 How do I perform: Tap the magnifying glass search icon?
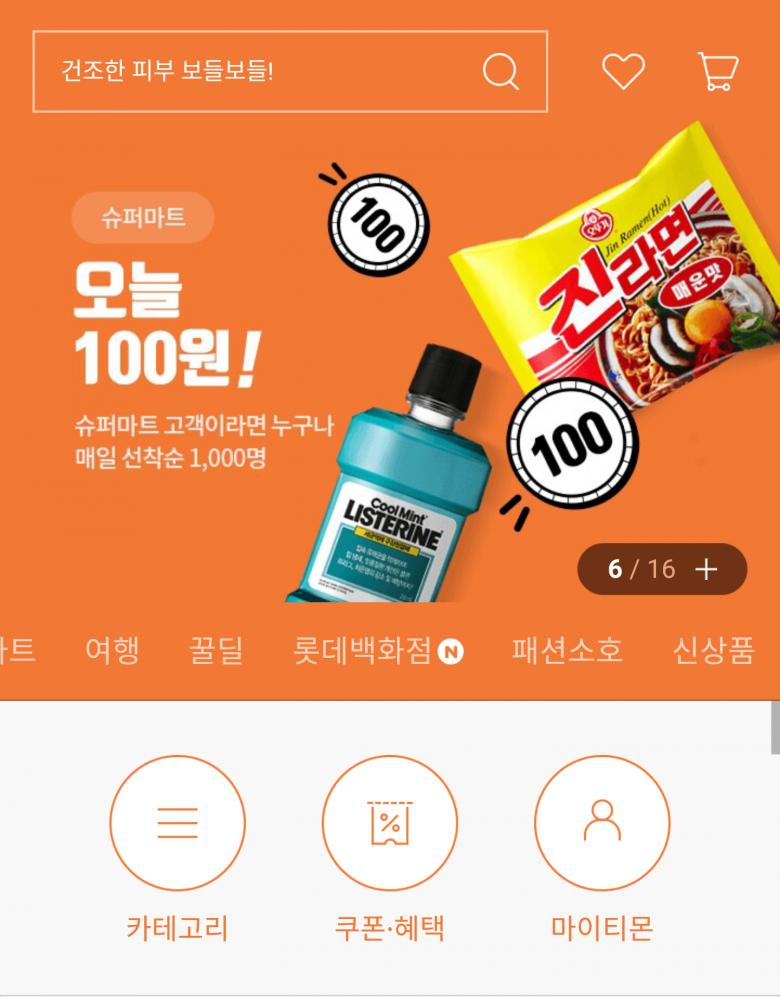500,71
